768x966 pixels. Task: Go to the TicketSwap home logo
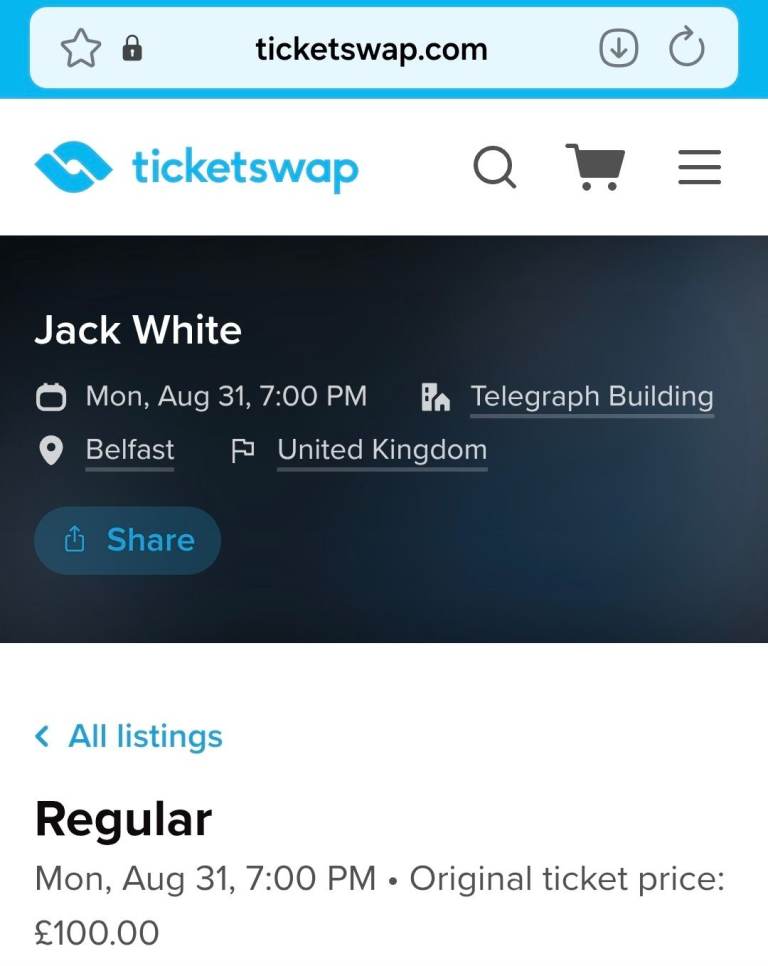pyautogui.click(x=196, y=167)
